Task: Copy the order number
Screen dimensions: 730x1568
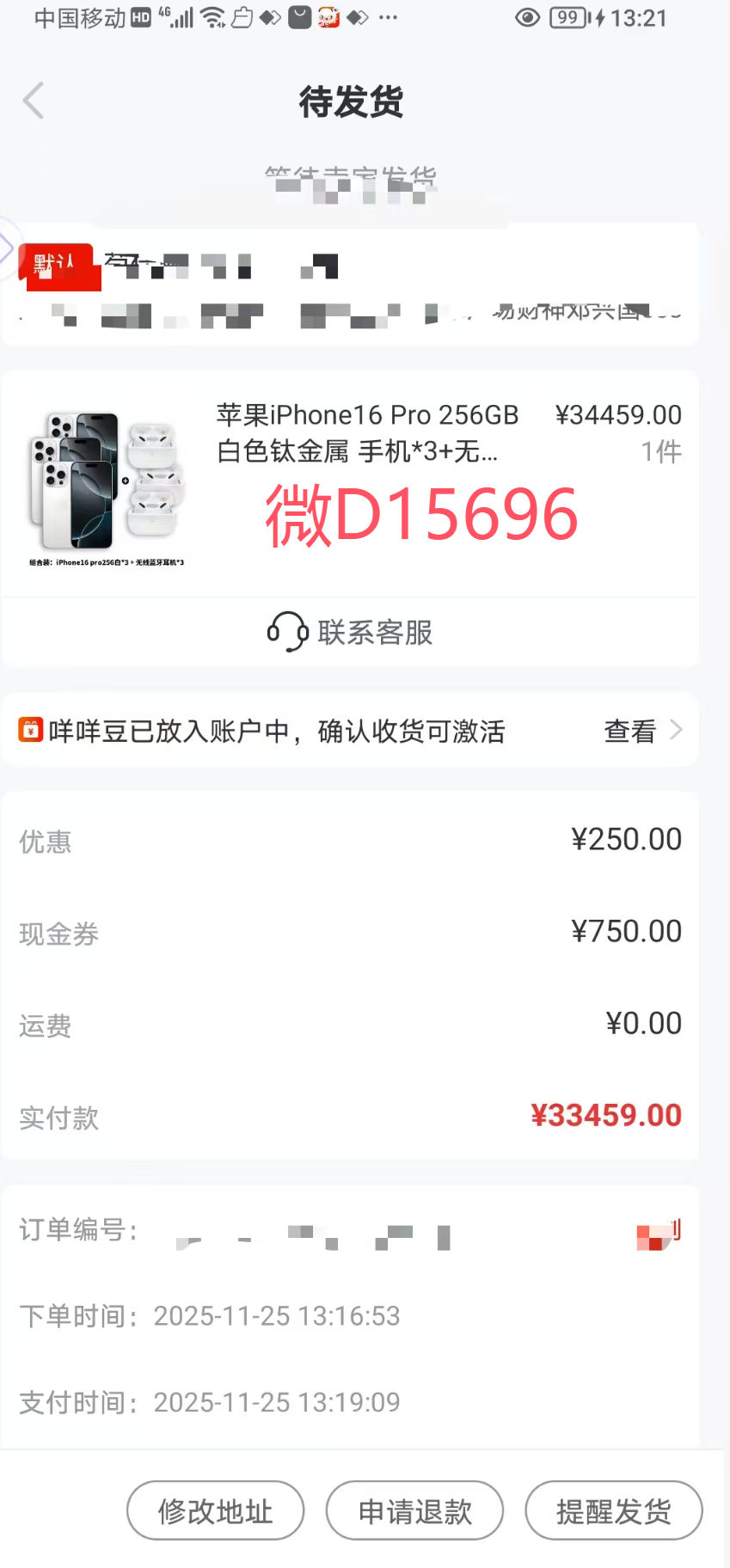Action: (659, 1235)
